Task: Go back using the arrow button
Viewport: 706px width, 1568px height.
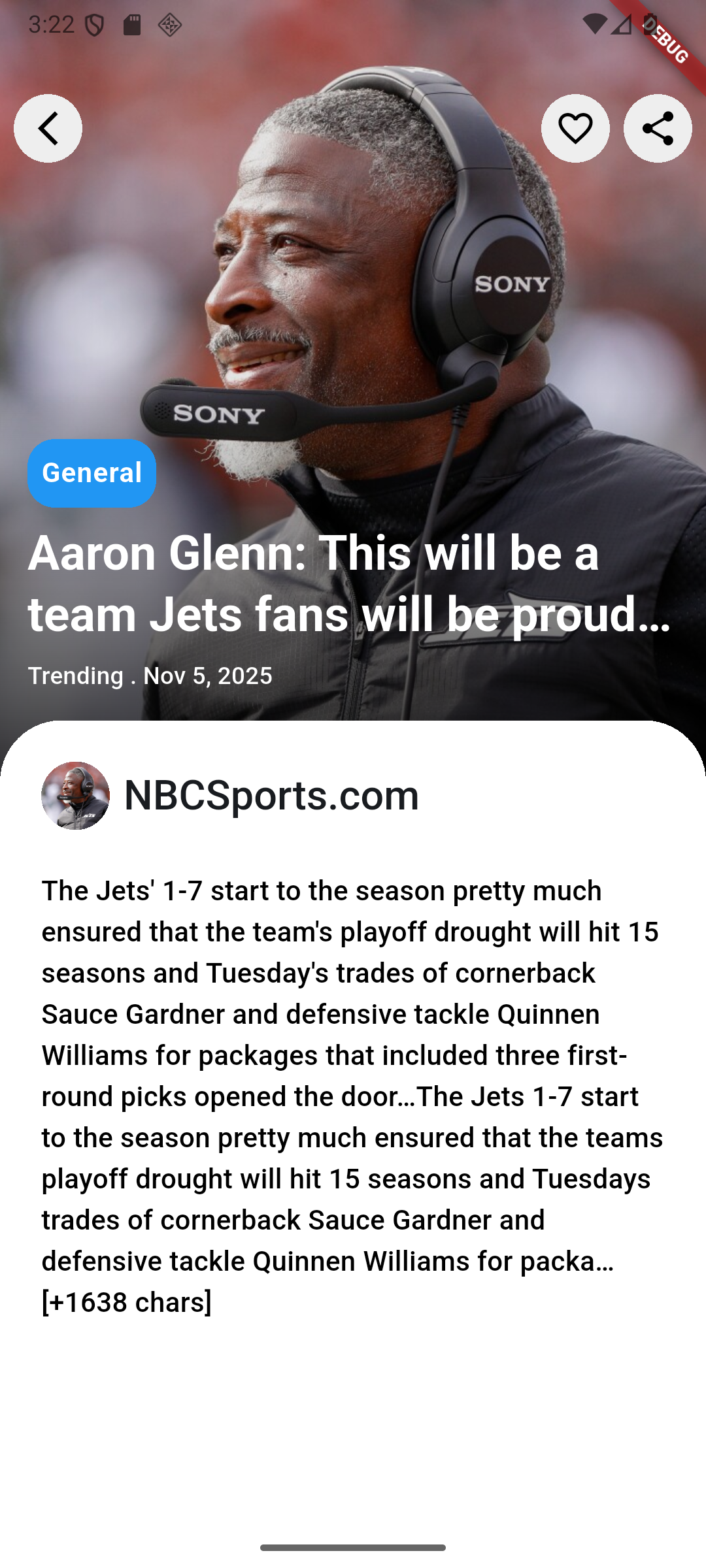Action: [x=48, y=128]
